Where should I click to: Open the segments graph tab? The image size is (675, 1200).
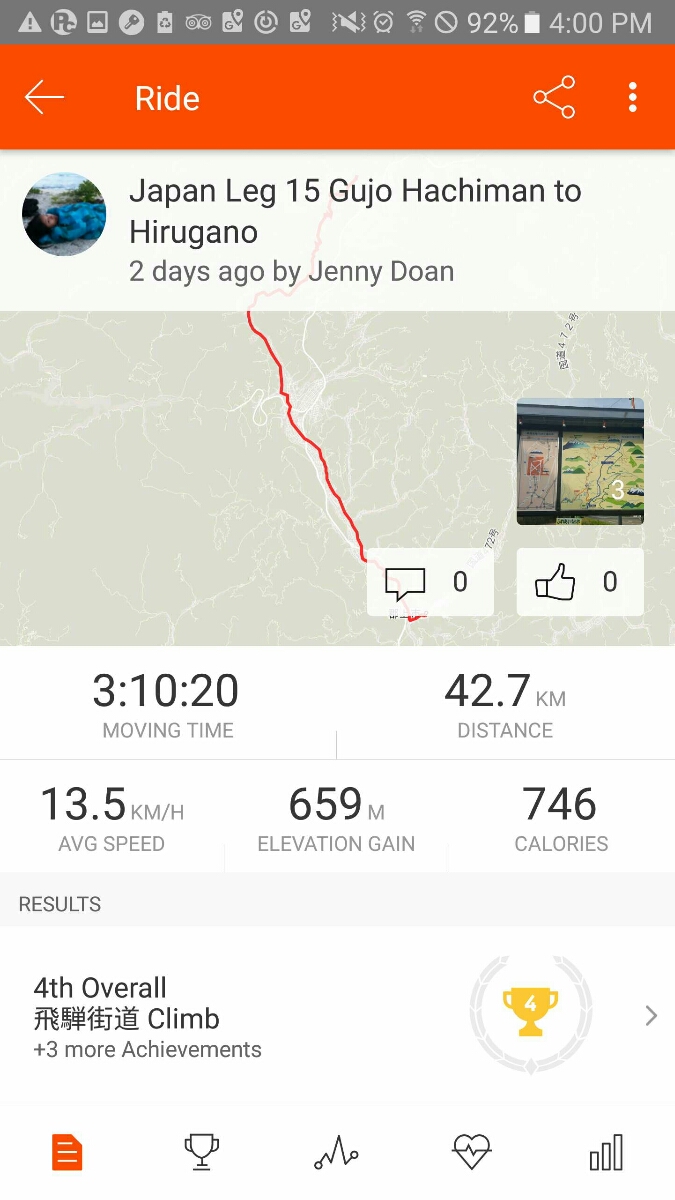(336, 1153)
